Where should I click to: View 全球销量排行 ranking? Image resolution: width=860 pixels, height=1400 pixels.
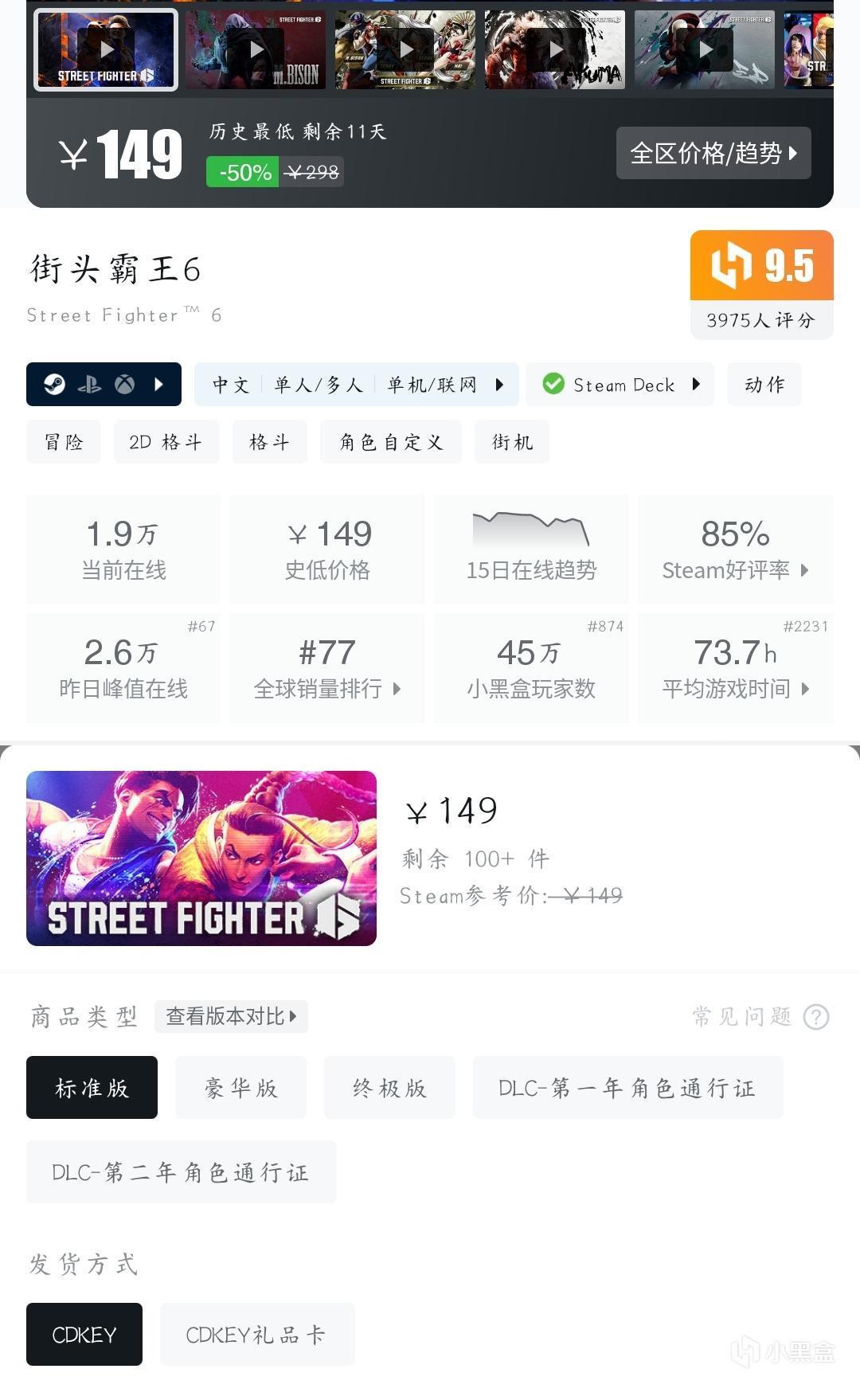pyautogui.click(x=327, y=667)
